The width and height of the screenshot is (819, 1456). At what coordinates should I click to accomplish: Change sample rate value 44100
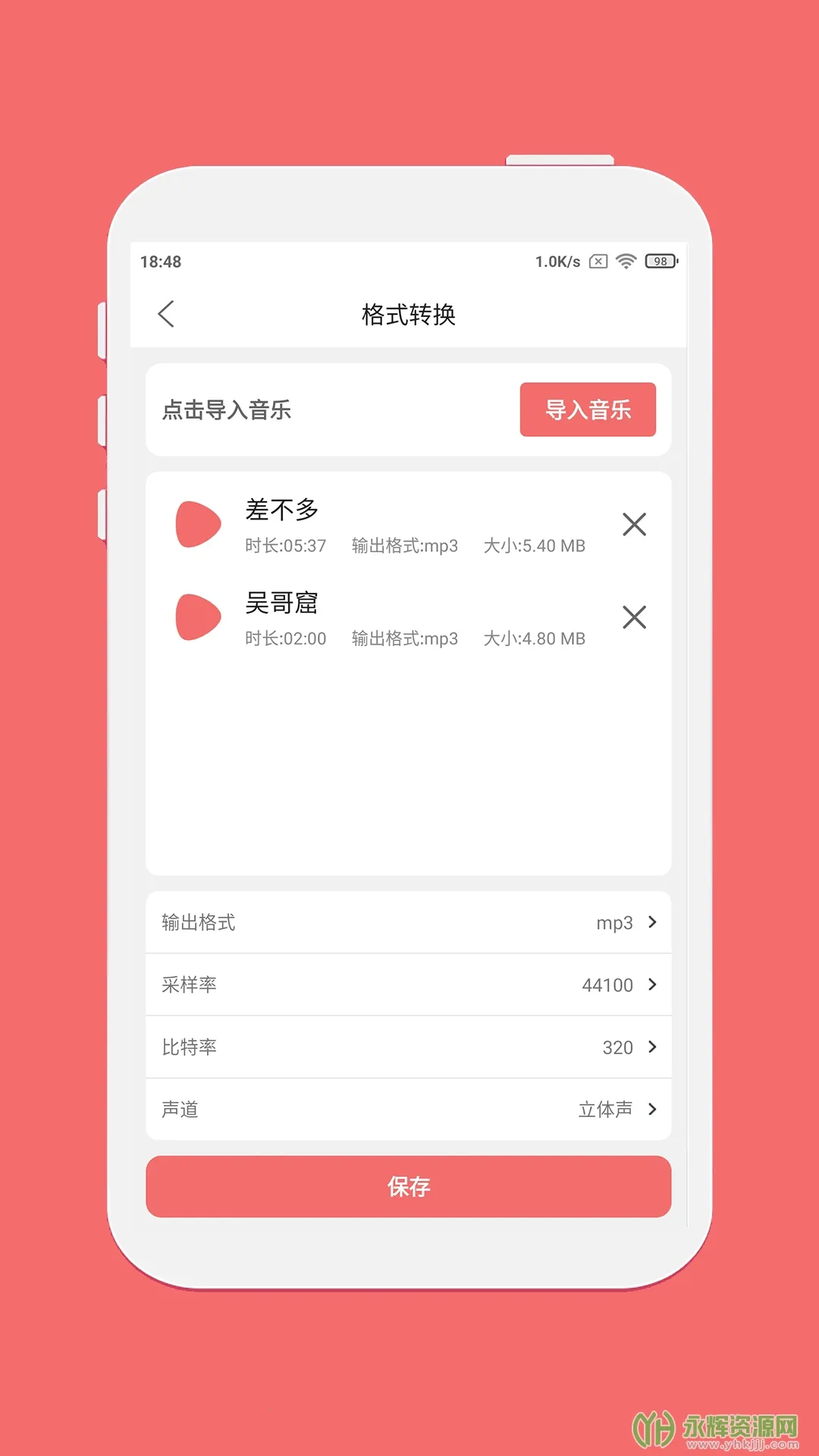pyautogui.click(x=607, y=984)
